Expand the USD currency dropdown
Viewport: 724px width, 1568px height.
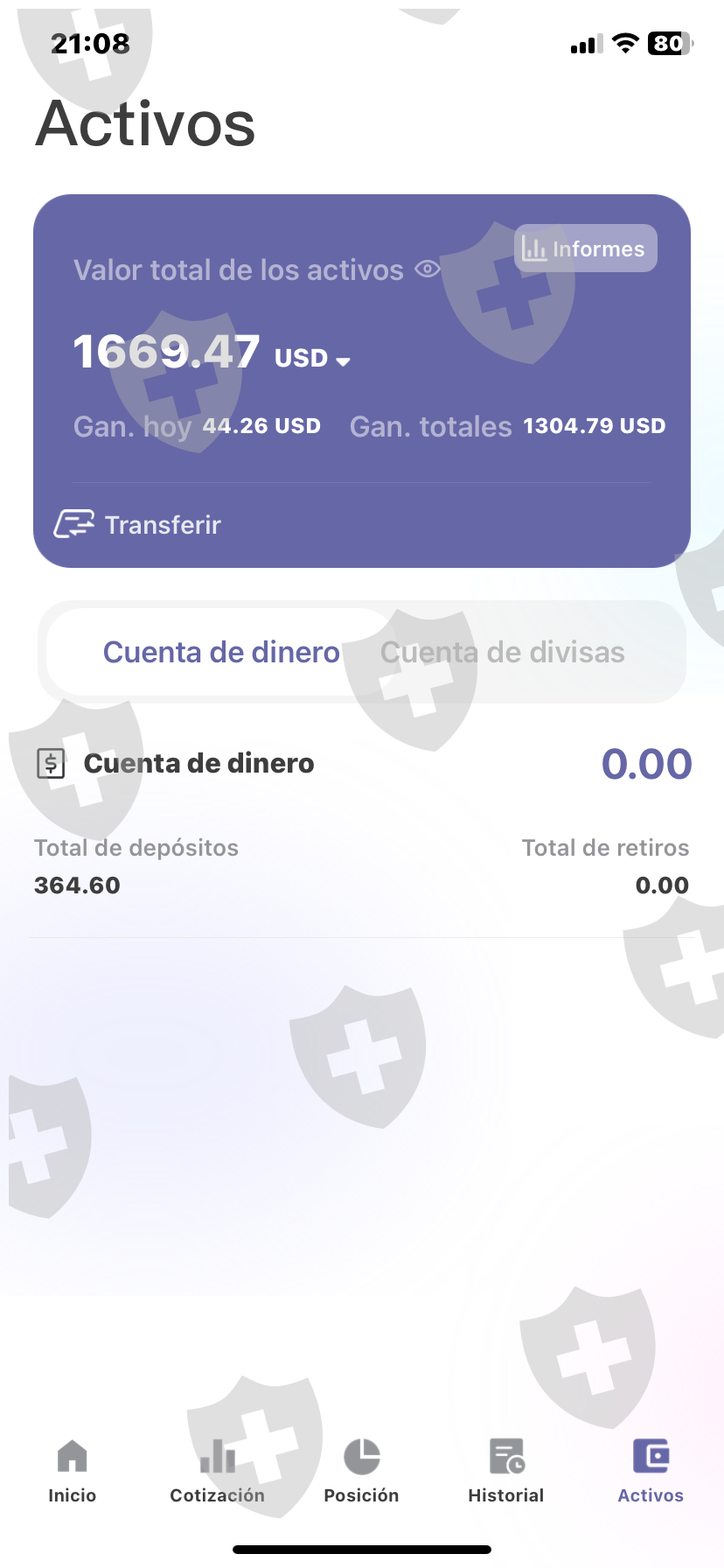[313, 359]
